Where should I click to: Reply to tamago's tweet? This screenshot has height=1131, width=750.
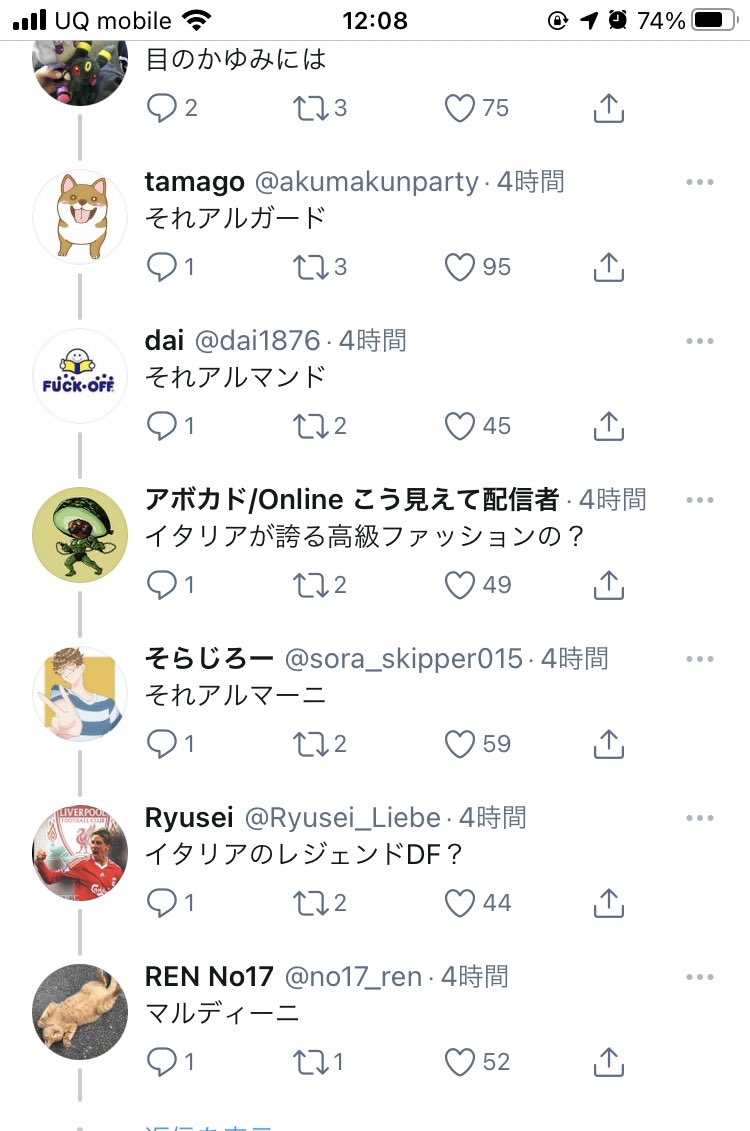click(162, 267)
